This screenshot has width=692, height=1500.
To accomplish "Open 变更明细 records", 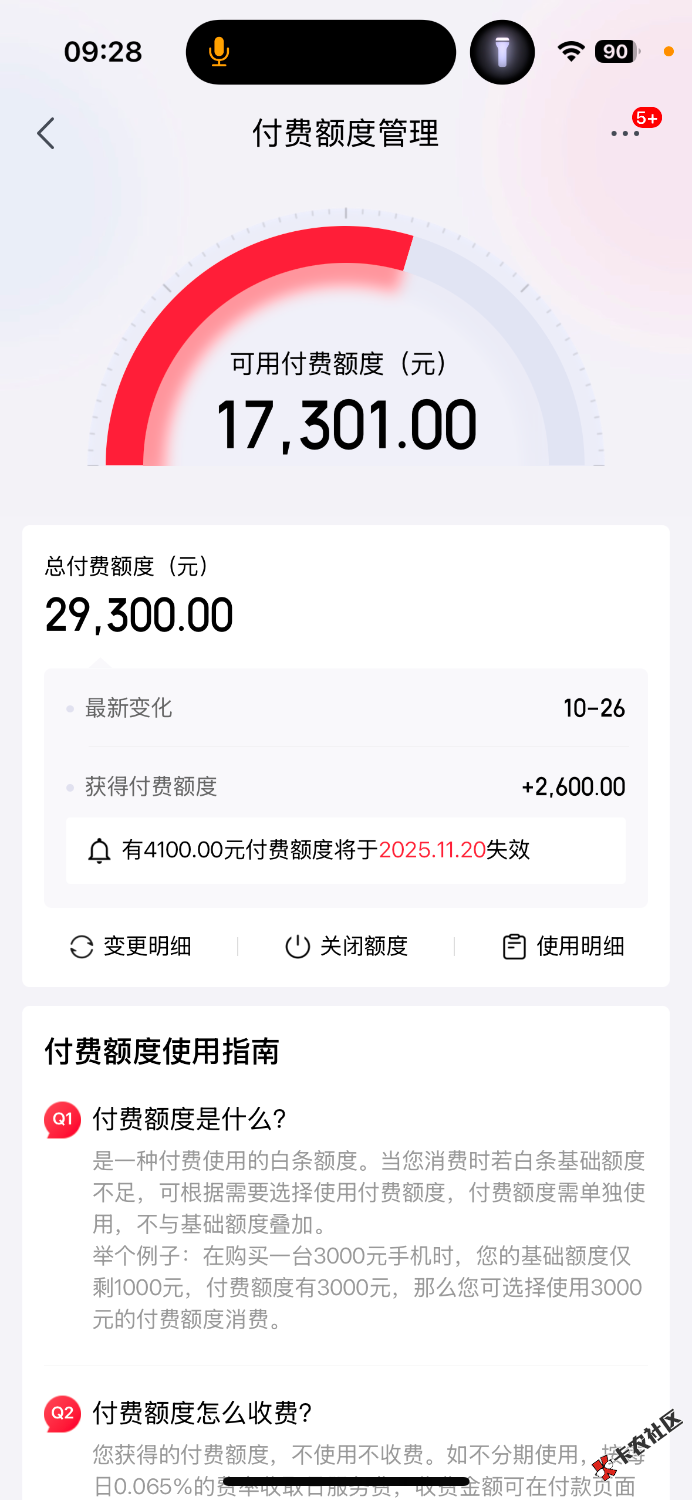I will [x=130, y=946].
